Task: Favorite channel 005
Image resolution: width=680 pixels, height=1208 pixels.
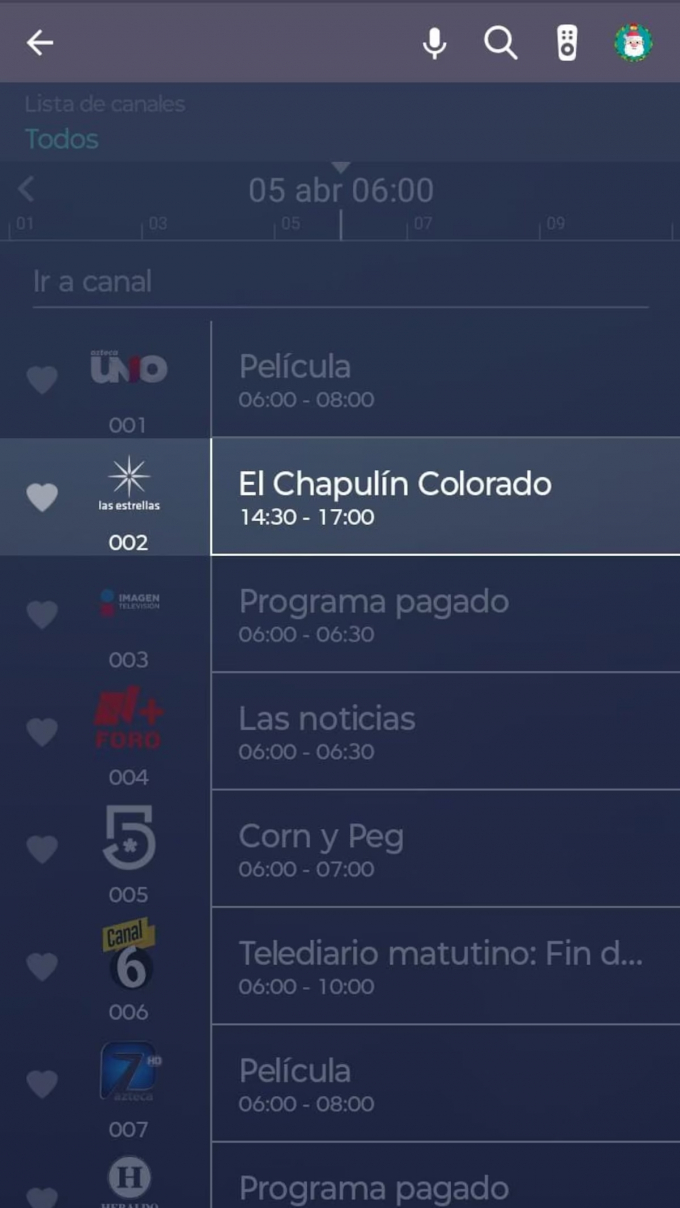Action: [x=42, y=849]
